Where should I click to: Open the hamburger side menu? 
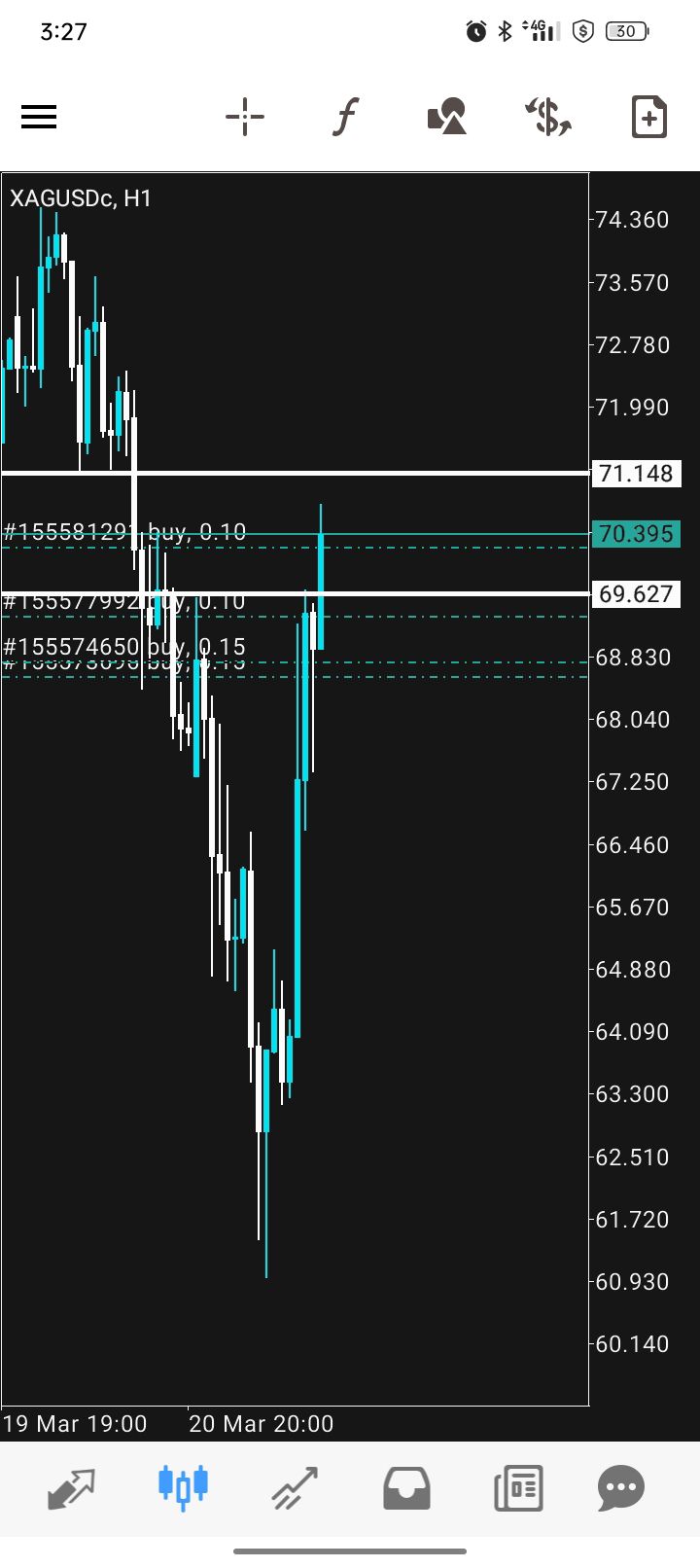39,118
